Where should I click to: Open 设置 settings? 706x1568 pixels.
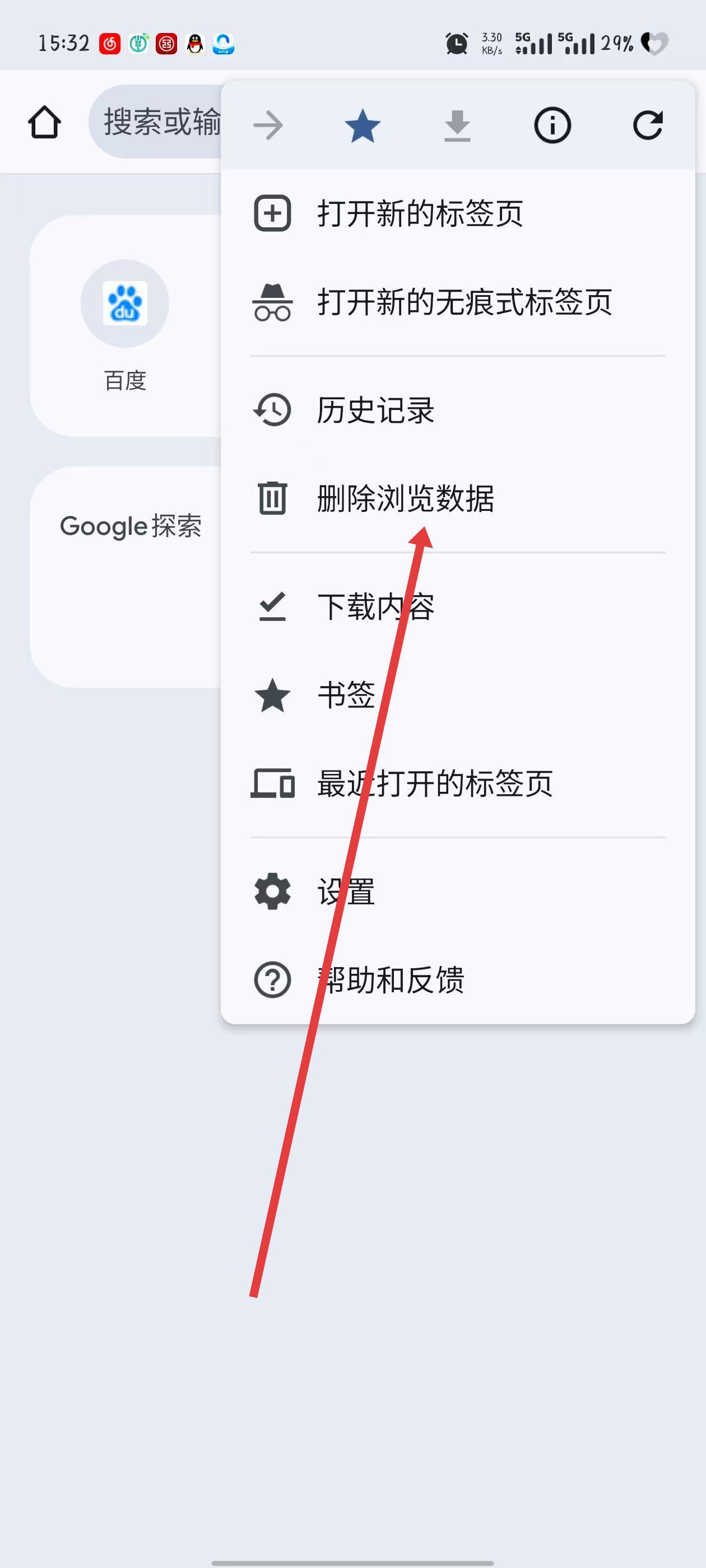(345, 892)
